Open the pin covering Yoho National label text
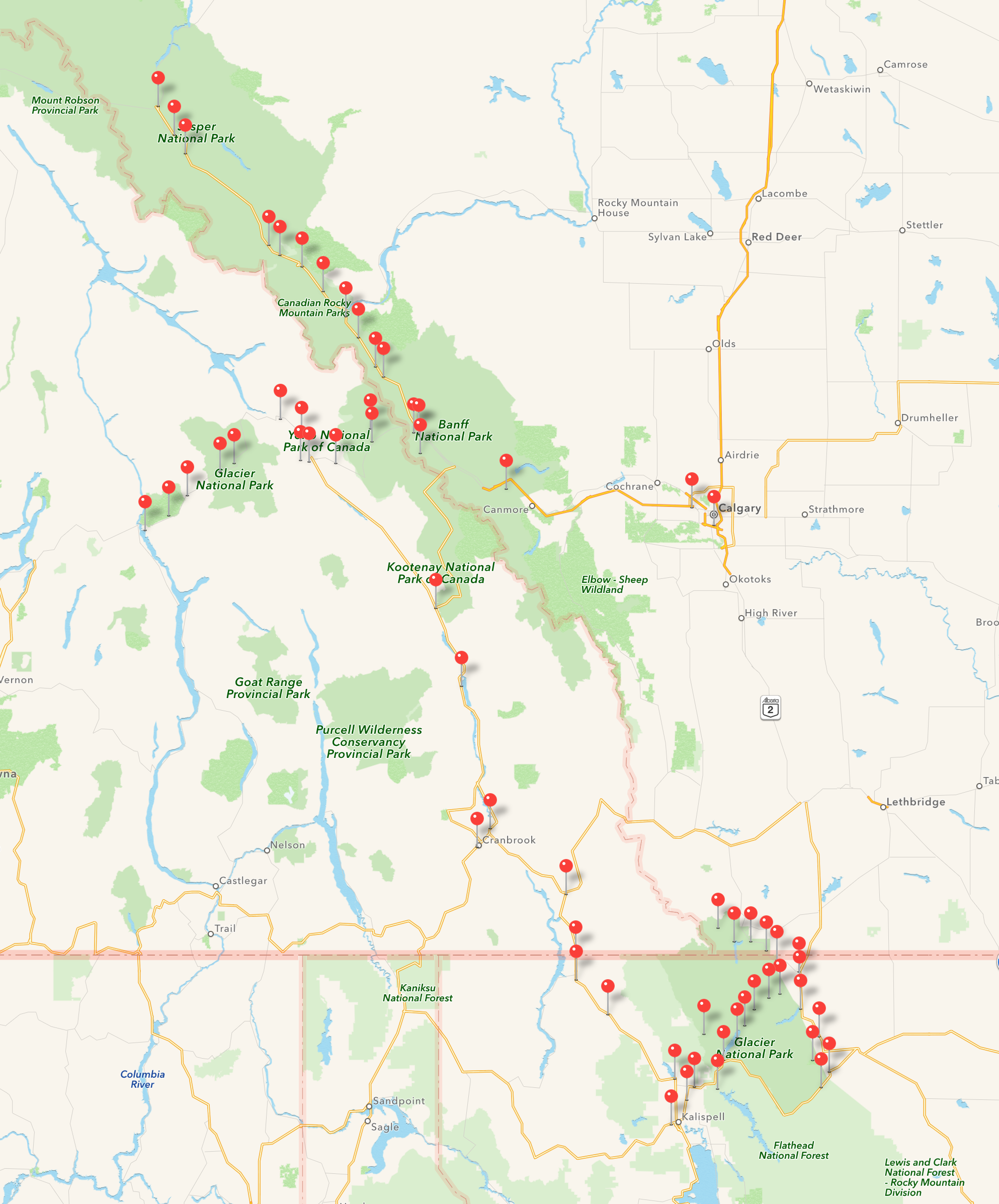The width and height of the screenshot is (999, 1204). coord(336,435)
